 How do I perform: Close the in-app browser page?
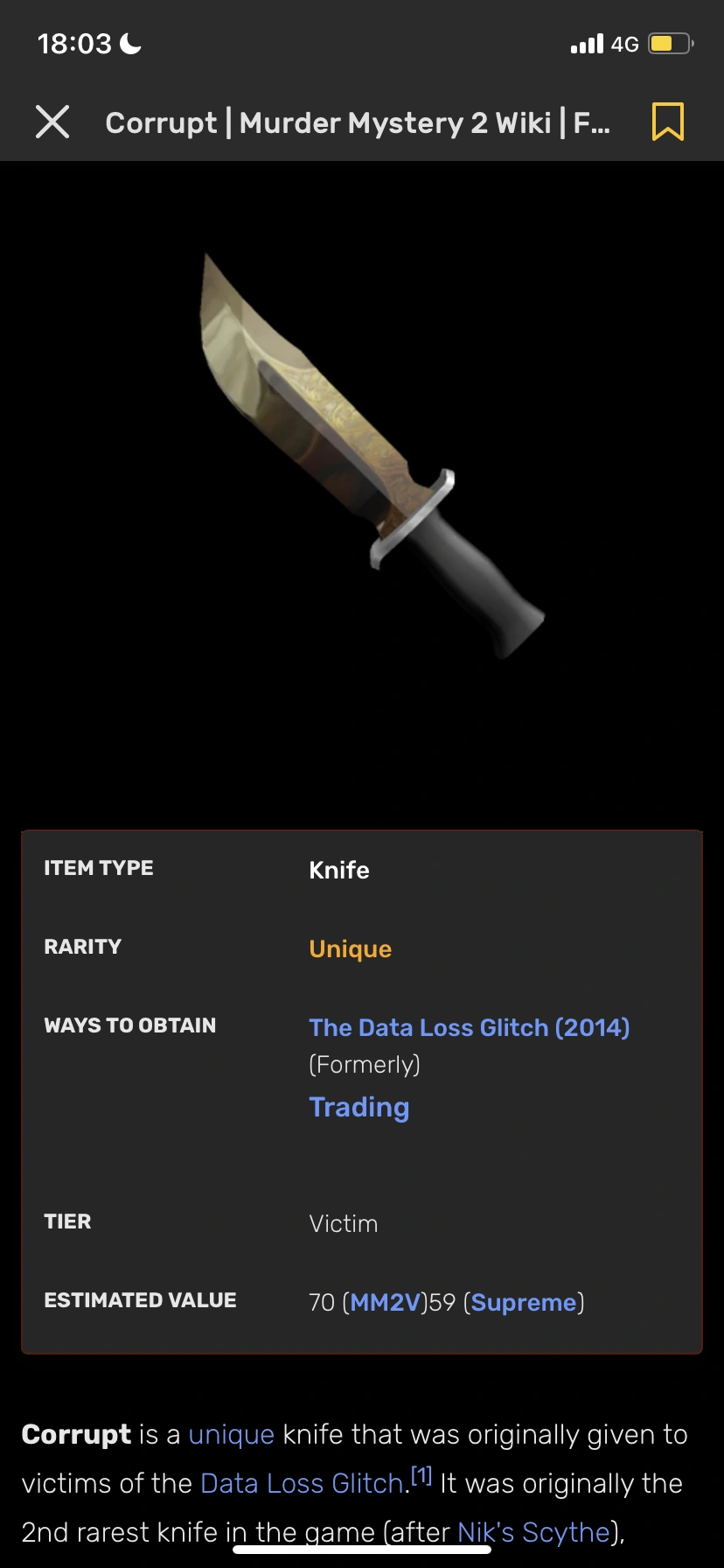tap(52, 122)
